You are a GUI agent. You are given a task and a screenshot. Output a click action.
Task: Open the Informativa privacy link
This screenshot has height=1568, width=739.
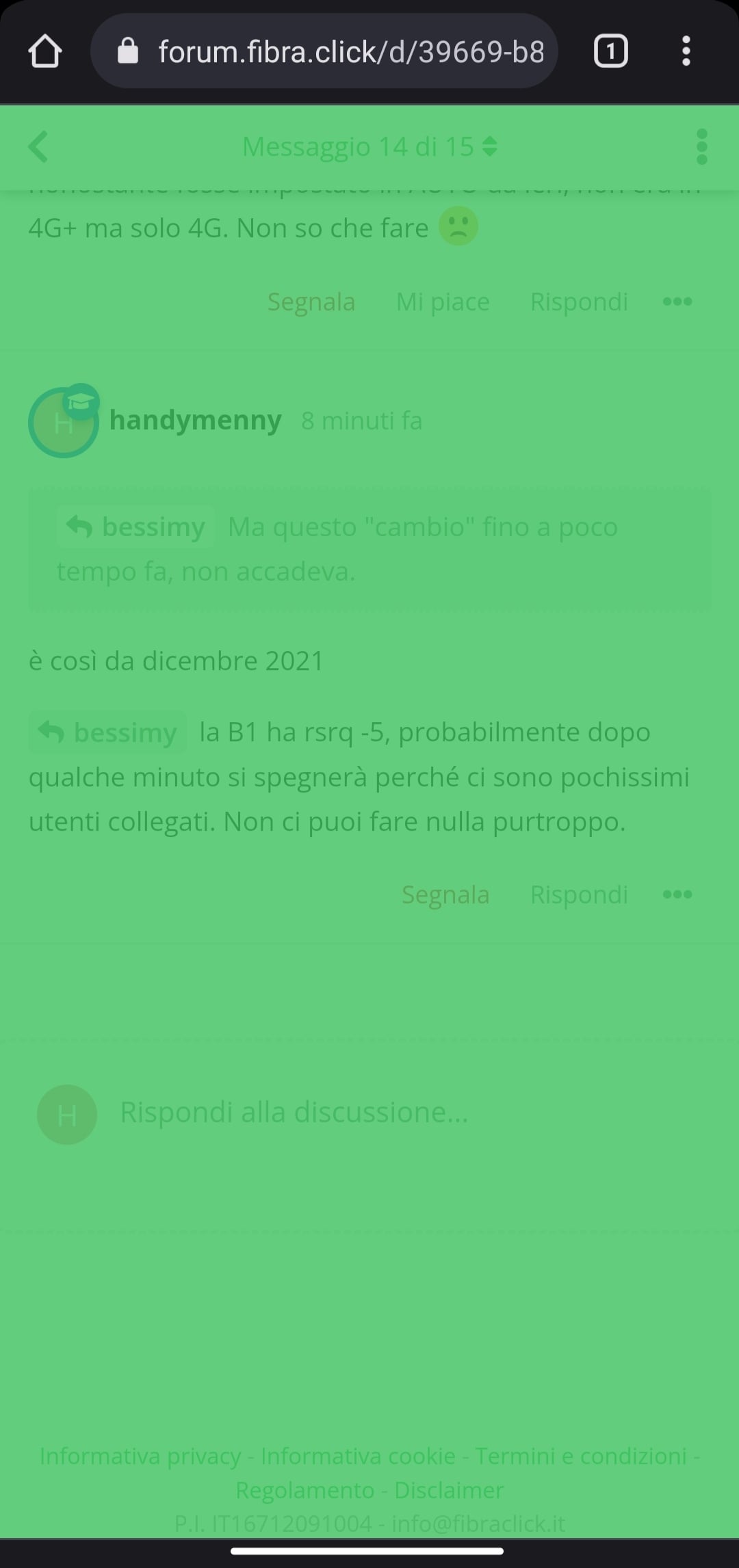point(140,1456)
